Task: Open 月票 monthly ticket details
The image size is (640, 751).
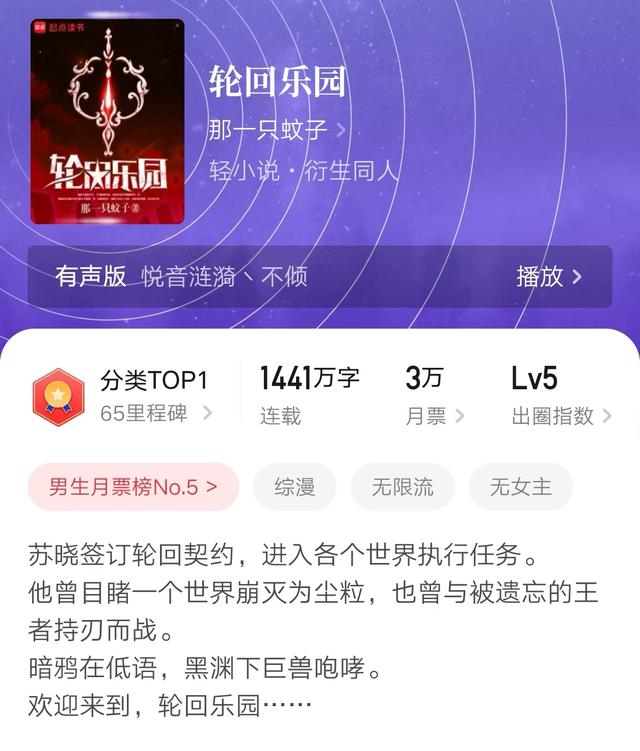Action: click(435, 416)
